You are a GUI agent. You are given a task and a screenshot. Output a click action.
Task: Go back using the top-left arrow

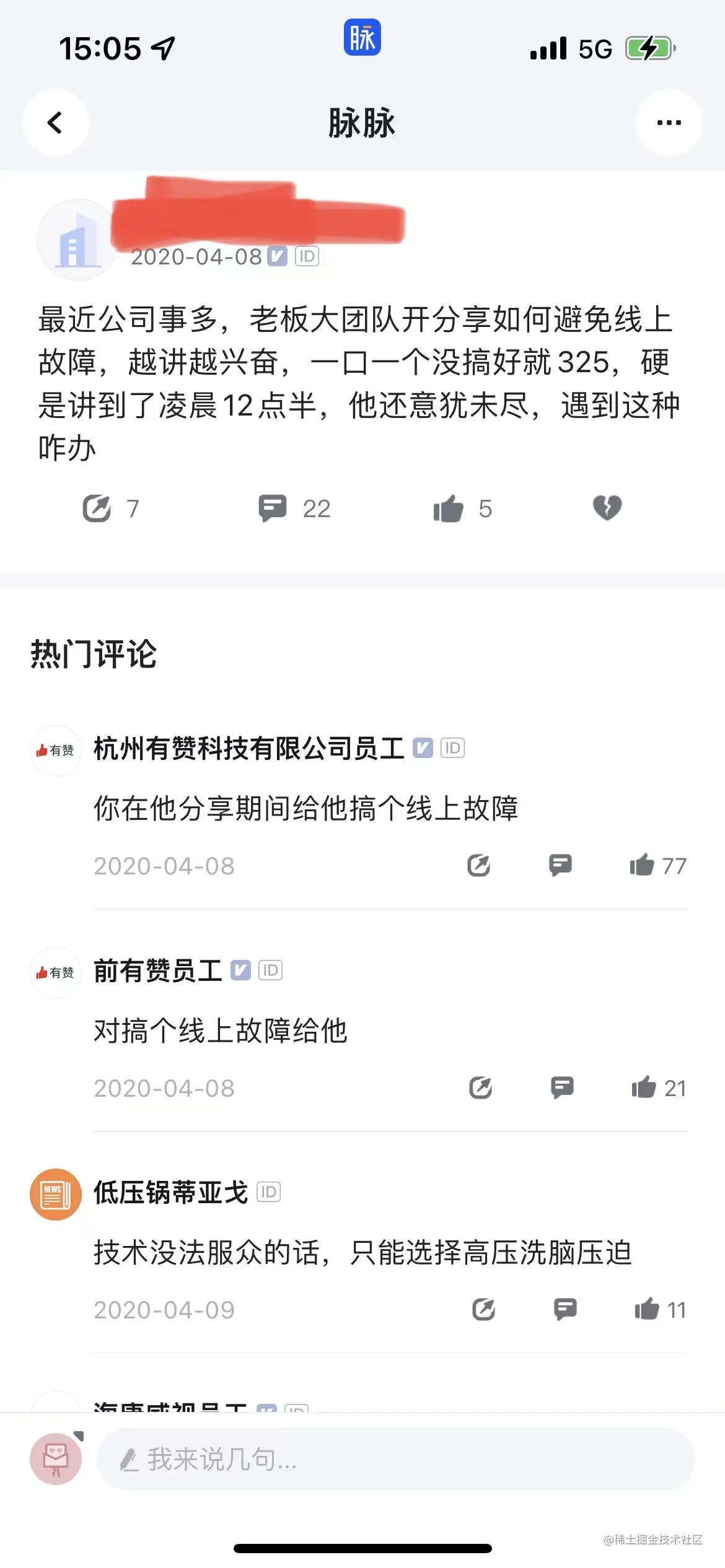tap(55, 123)
